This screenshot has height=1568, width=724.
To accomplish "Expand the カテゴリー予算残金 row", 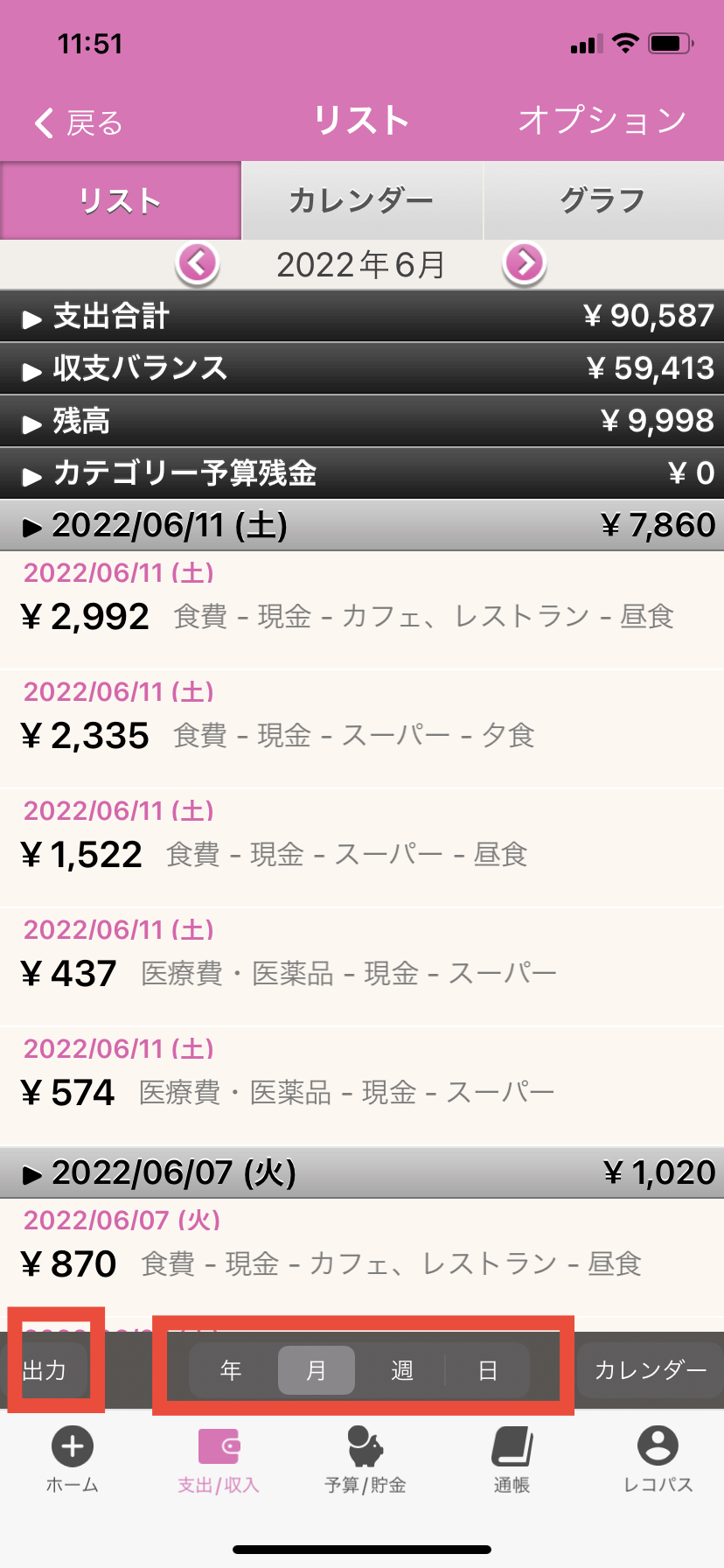I will pos(362,473).
